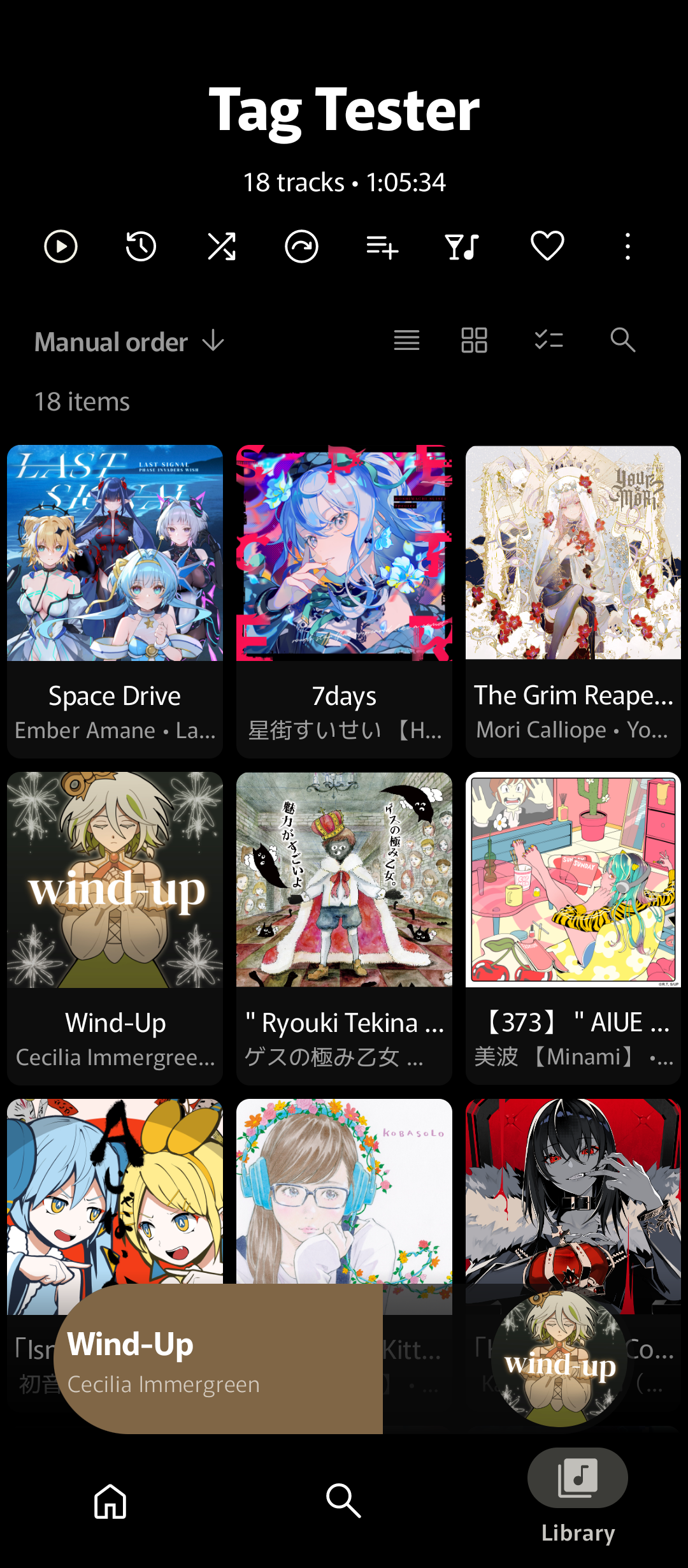
Task: Add playlist tracks to the queue
Action: (382, 247)
